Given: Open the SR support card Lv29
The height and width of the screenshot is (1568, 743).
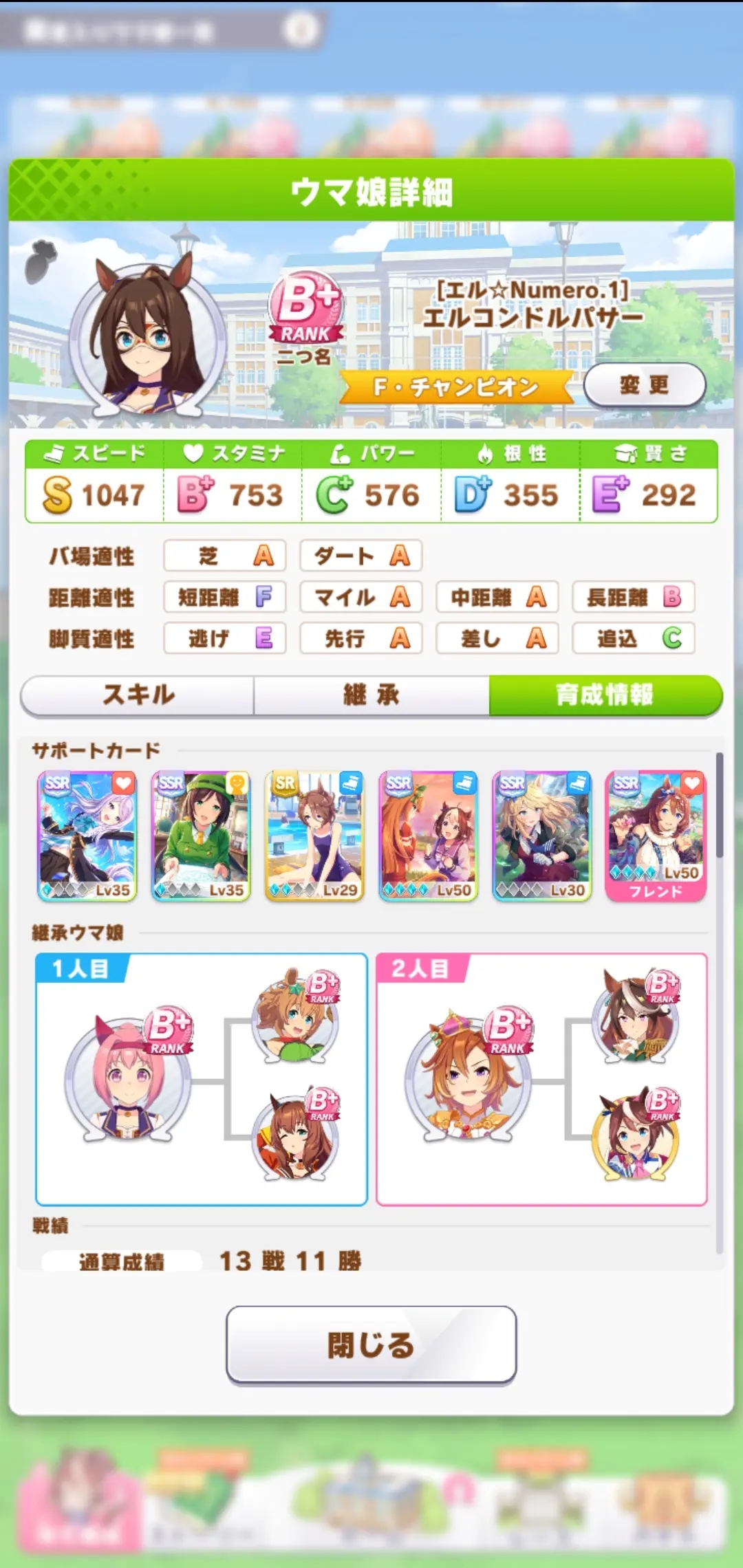Looking at the screenshot, I should [314, 835].
